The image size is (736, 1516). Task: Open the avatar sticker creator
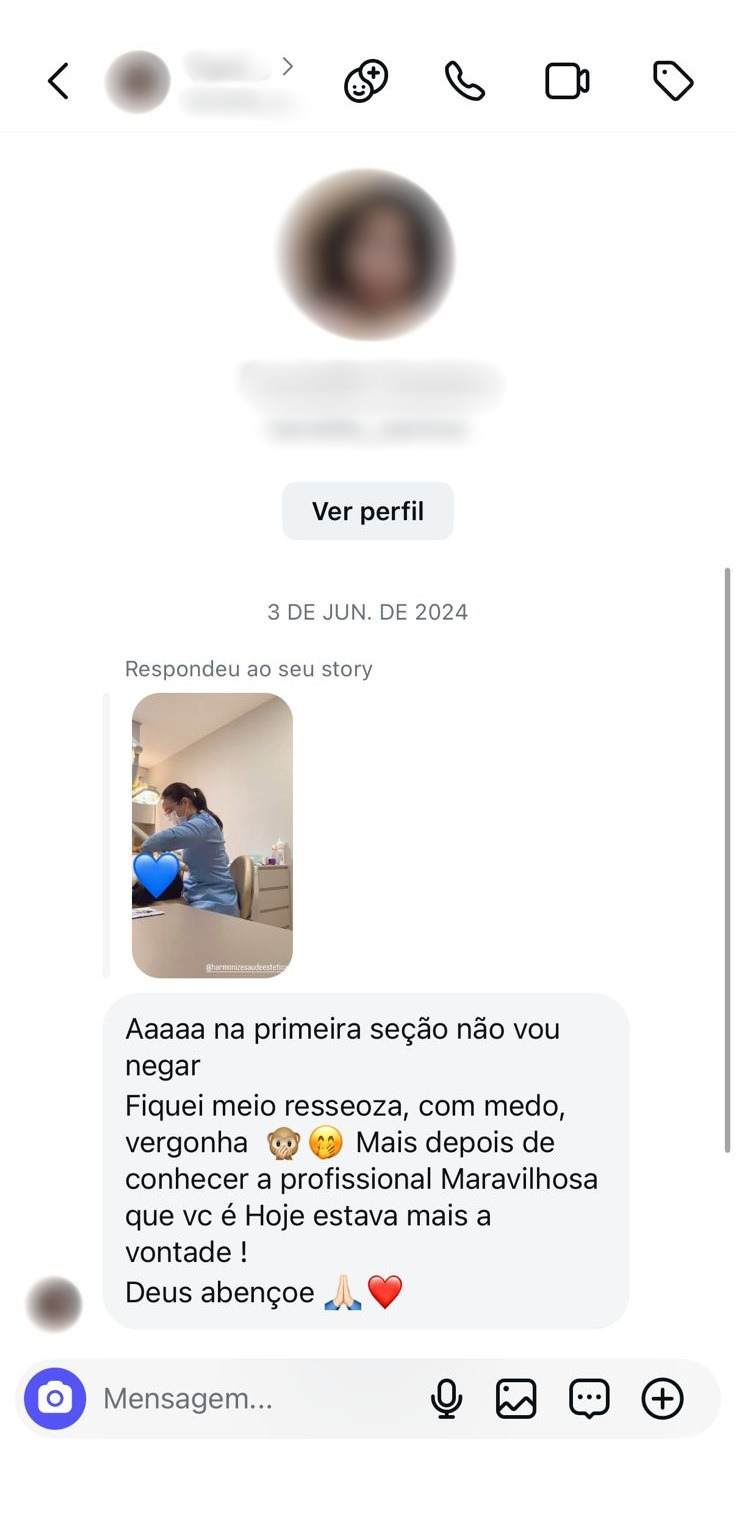(x=366, y=80)
